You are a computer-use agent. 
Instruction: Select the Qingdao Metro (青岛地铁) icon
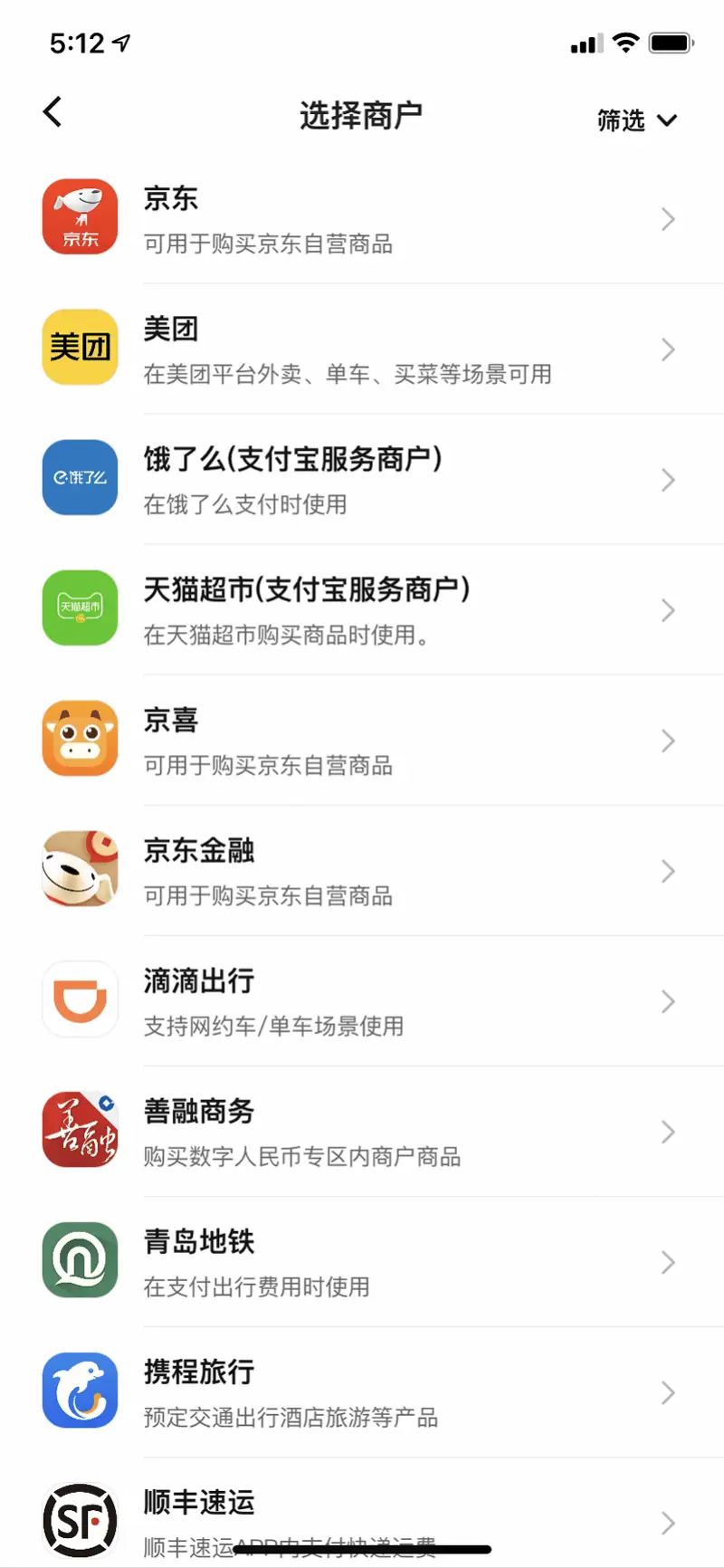80,1260
